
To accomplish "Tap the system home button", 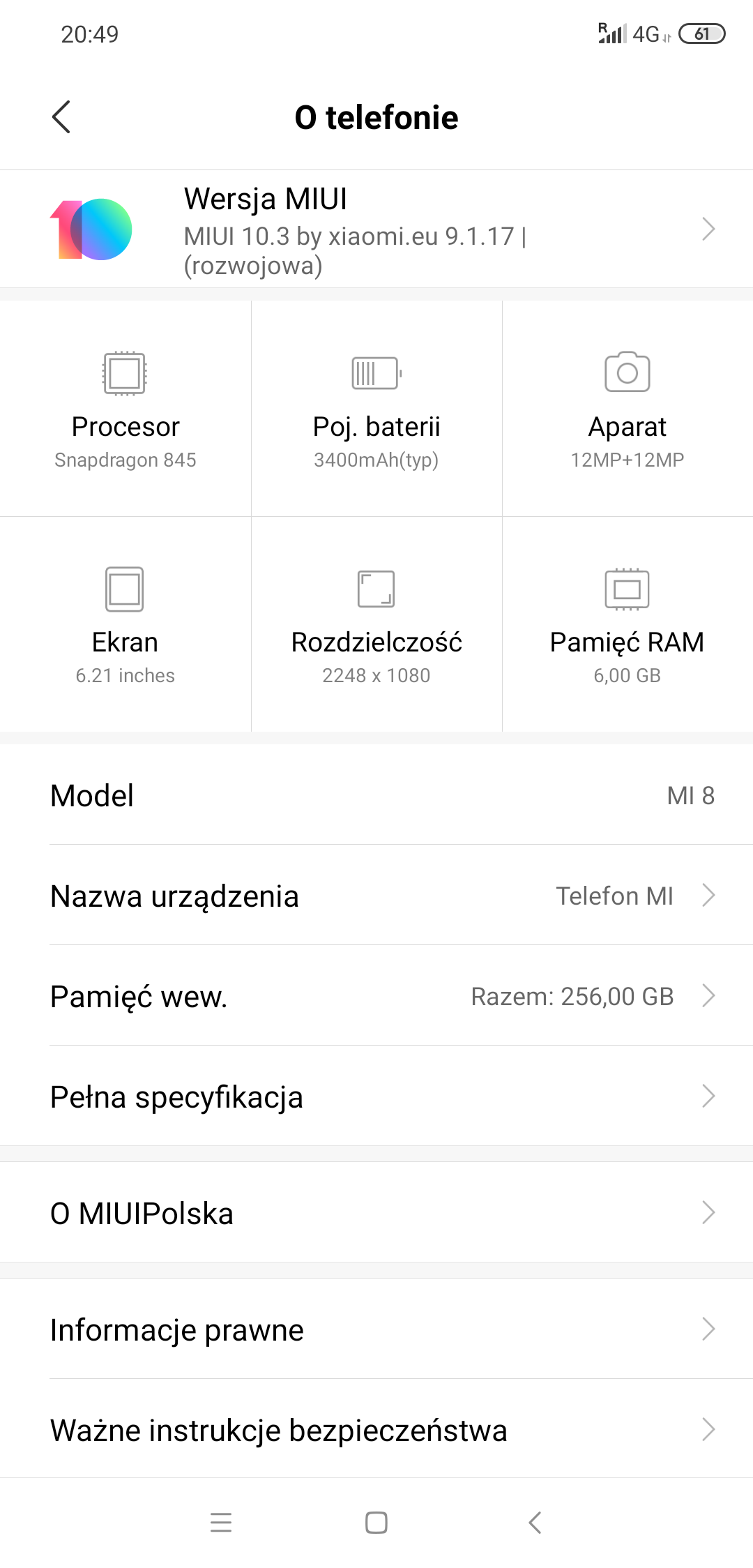I will (376, 1523).
